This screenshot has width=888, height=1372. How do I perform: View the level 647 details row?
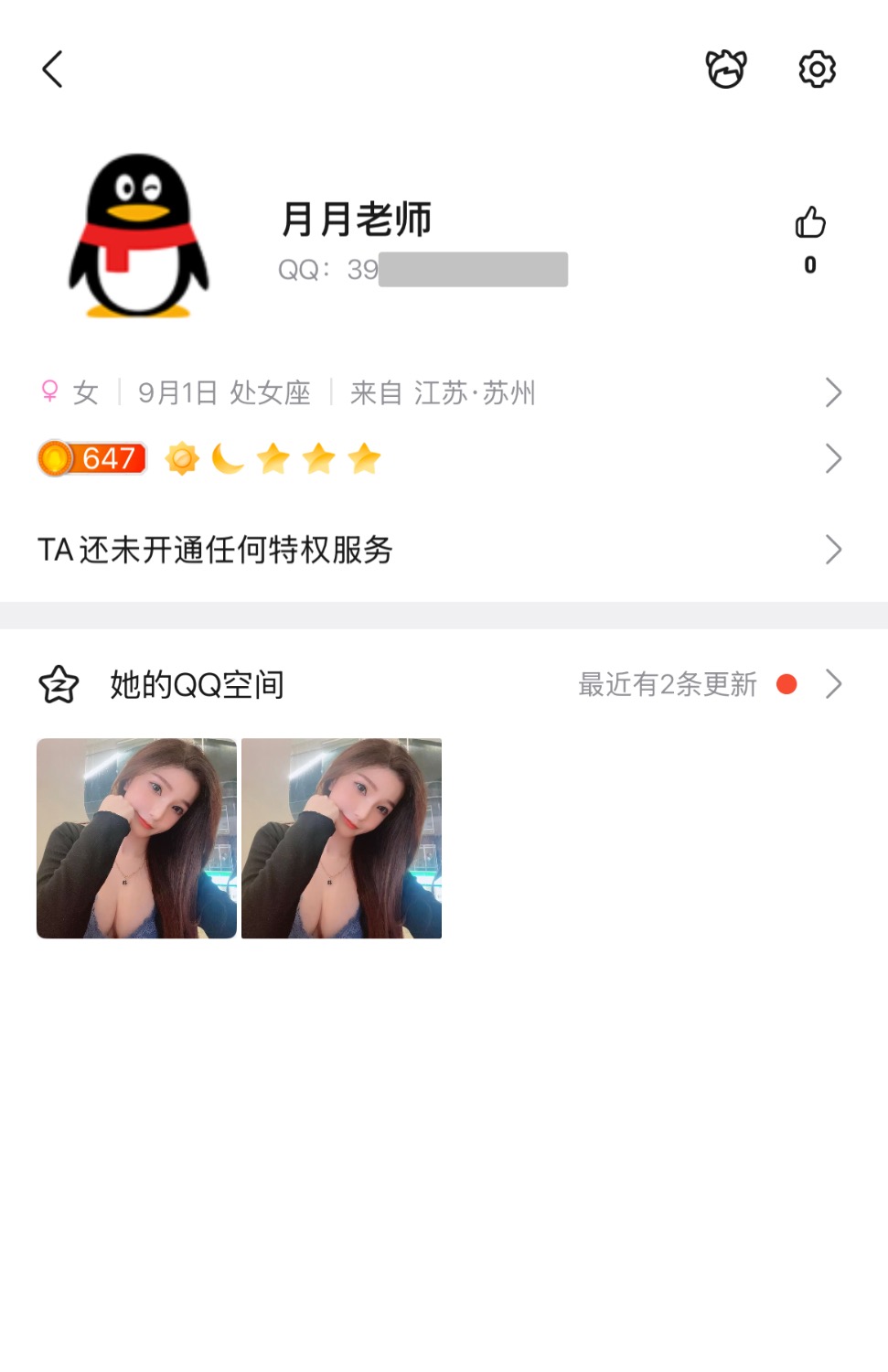pyautogui.click(x=439, y=459)
